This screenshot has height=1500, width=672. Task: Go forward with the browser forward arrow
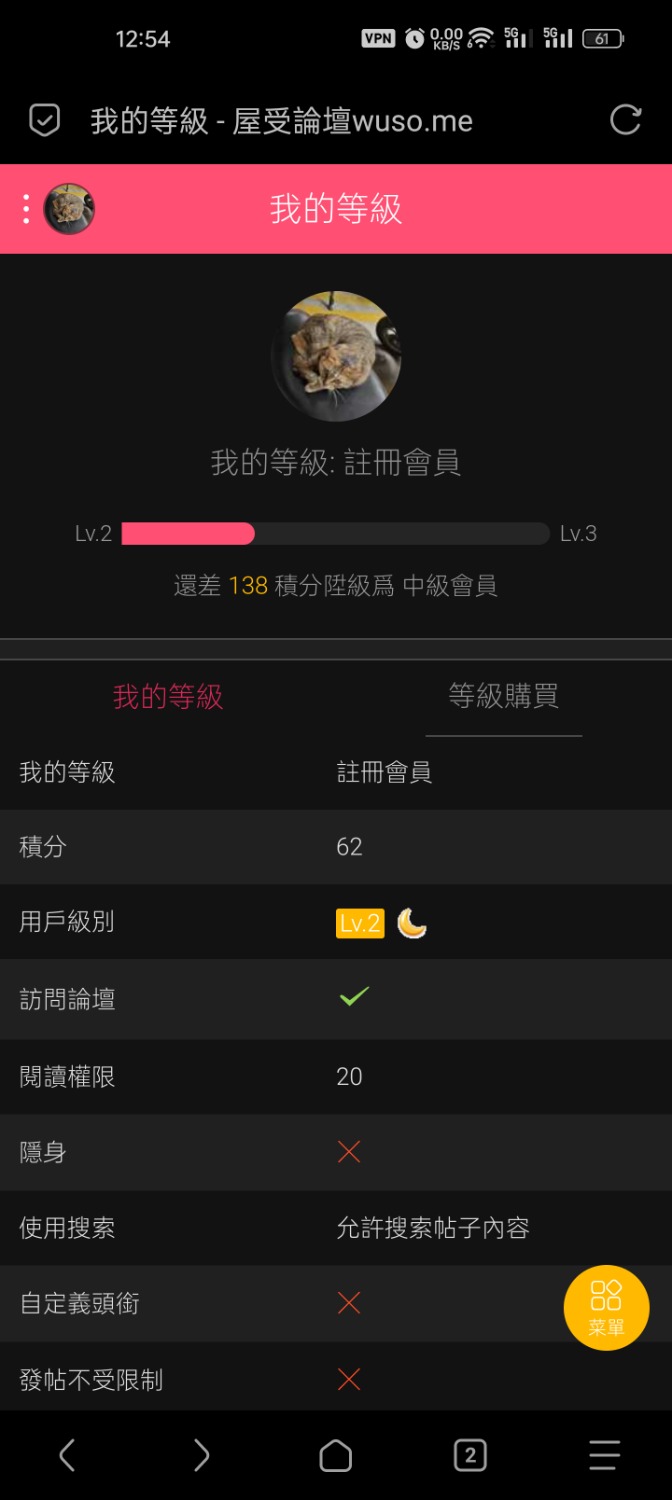click(201, 1455)
